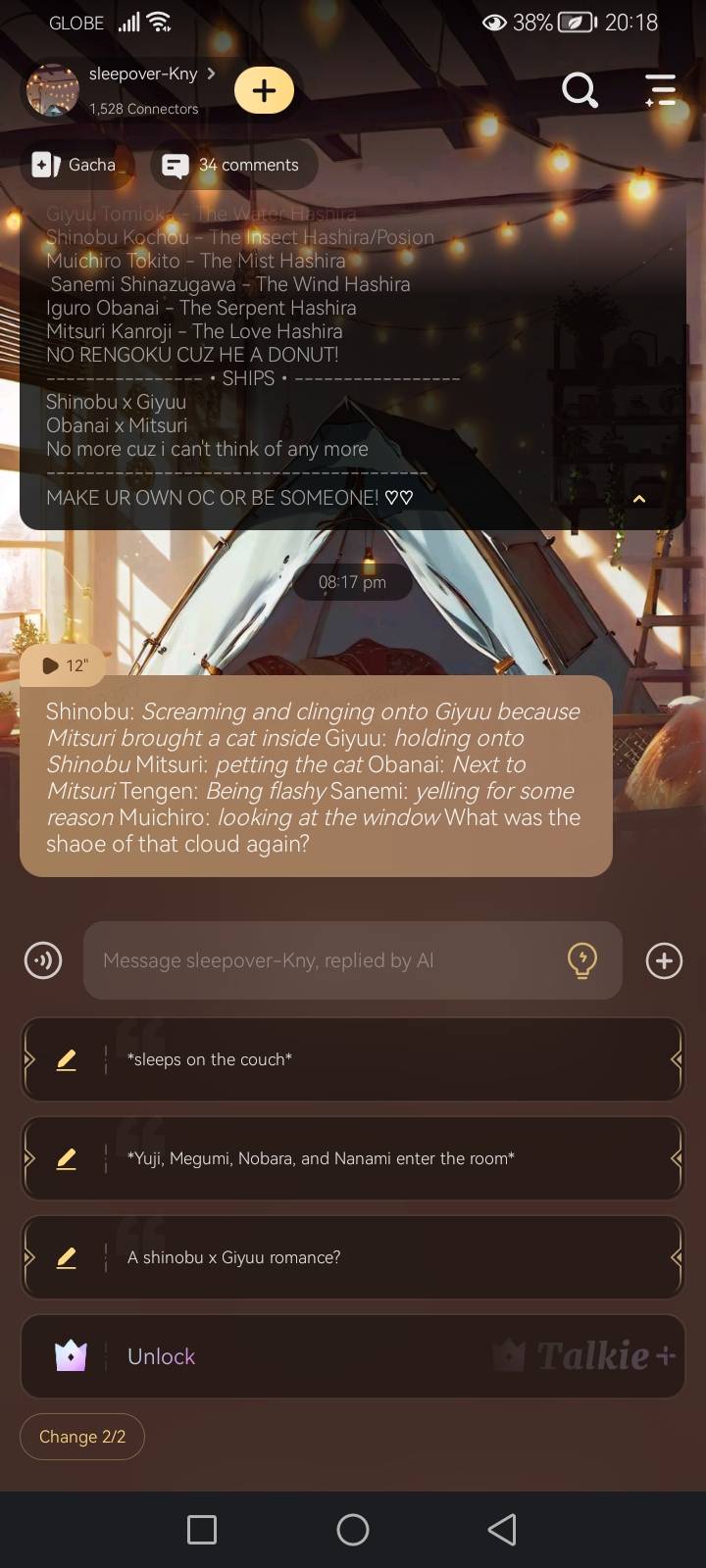The height and width of the screenshot is (1568, 706).
Task: Open the top-right menu icon
Action: (660, 90)
